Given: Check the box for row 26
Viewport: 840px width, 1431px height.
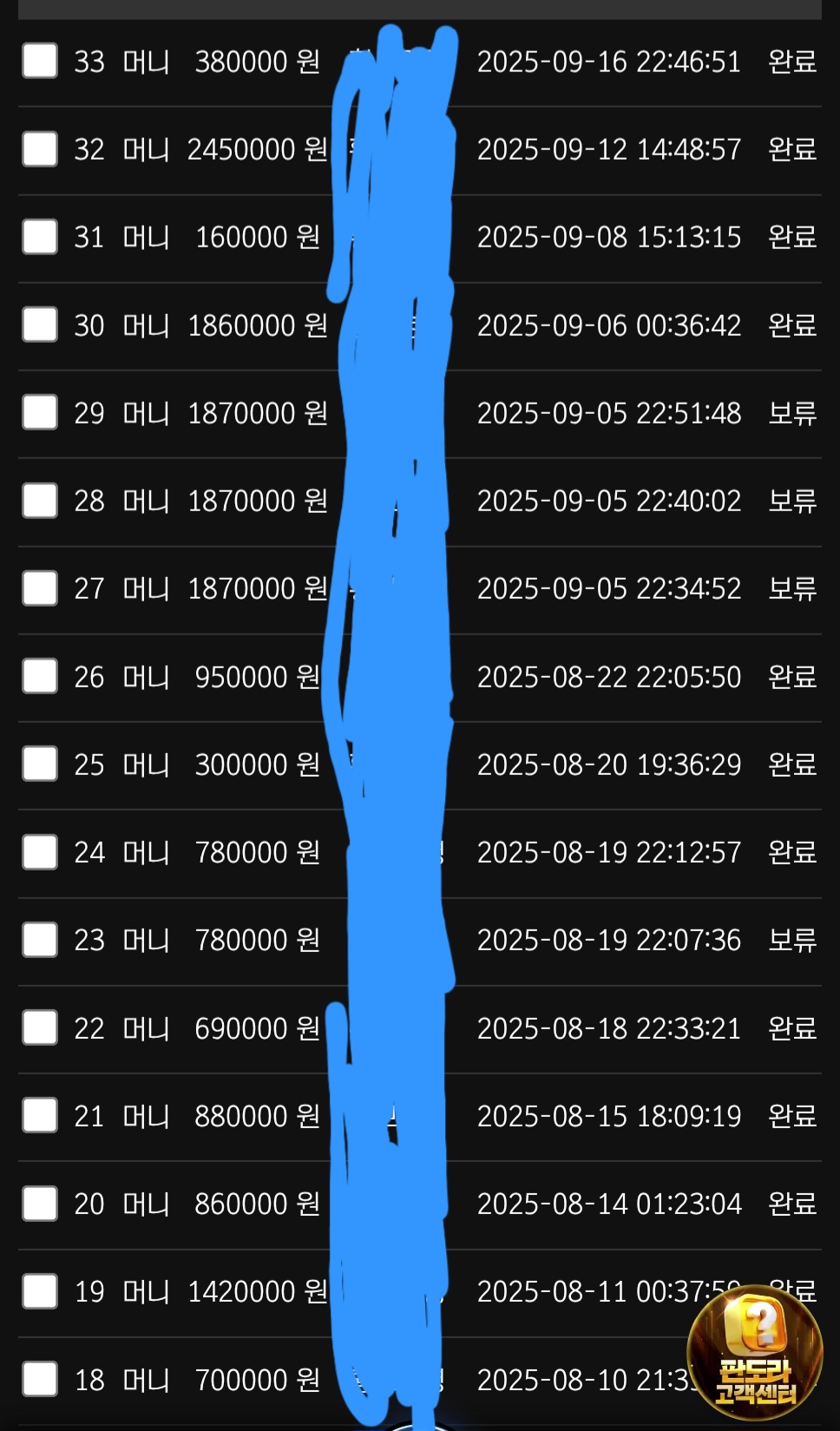Looking at the screenshot, I should (x=40, y=676).
